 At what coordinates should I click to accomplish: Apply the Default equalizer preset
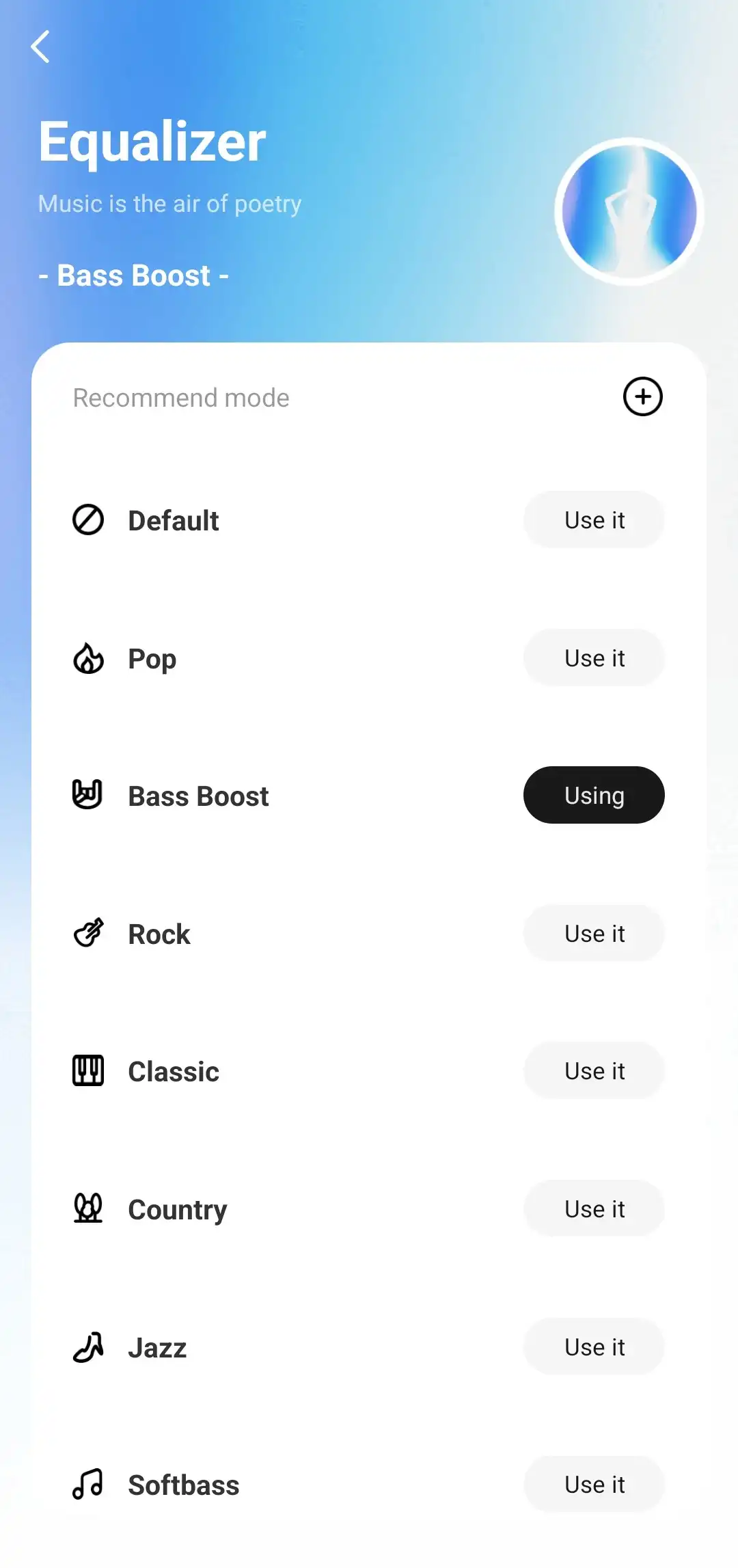pyautogui.click(x=594, y=519)
